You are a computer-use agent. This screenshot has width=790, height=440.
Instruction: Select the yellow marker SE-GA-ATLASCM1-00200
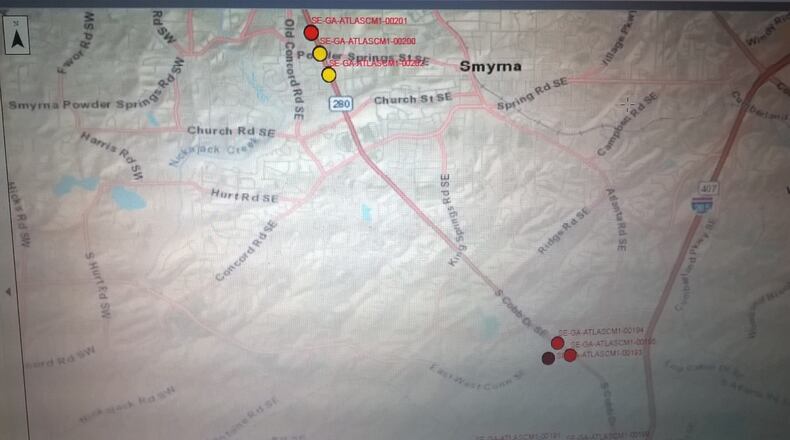[320, 53]
